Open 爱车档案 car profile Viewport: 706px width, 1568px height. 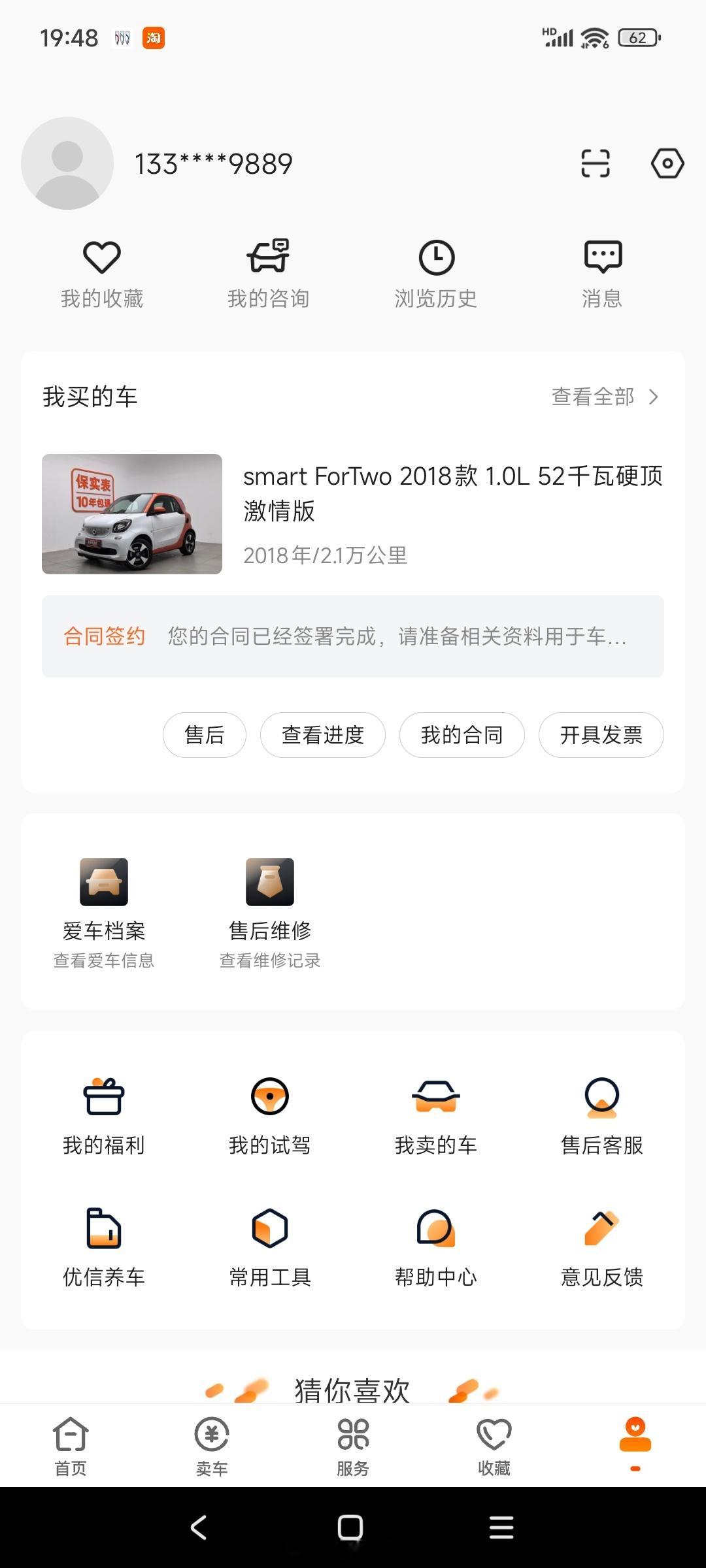pyautogui.click(x=104, y=913)
